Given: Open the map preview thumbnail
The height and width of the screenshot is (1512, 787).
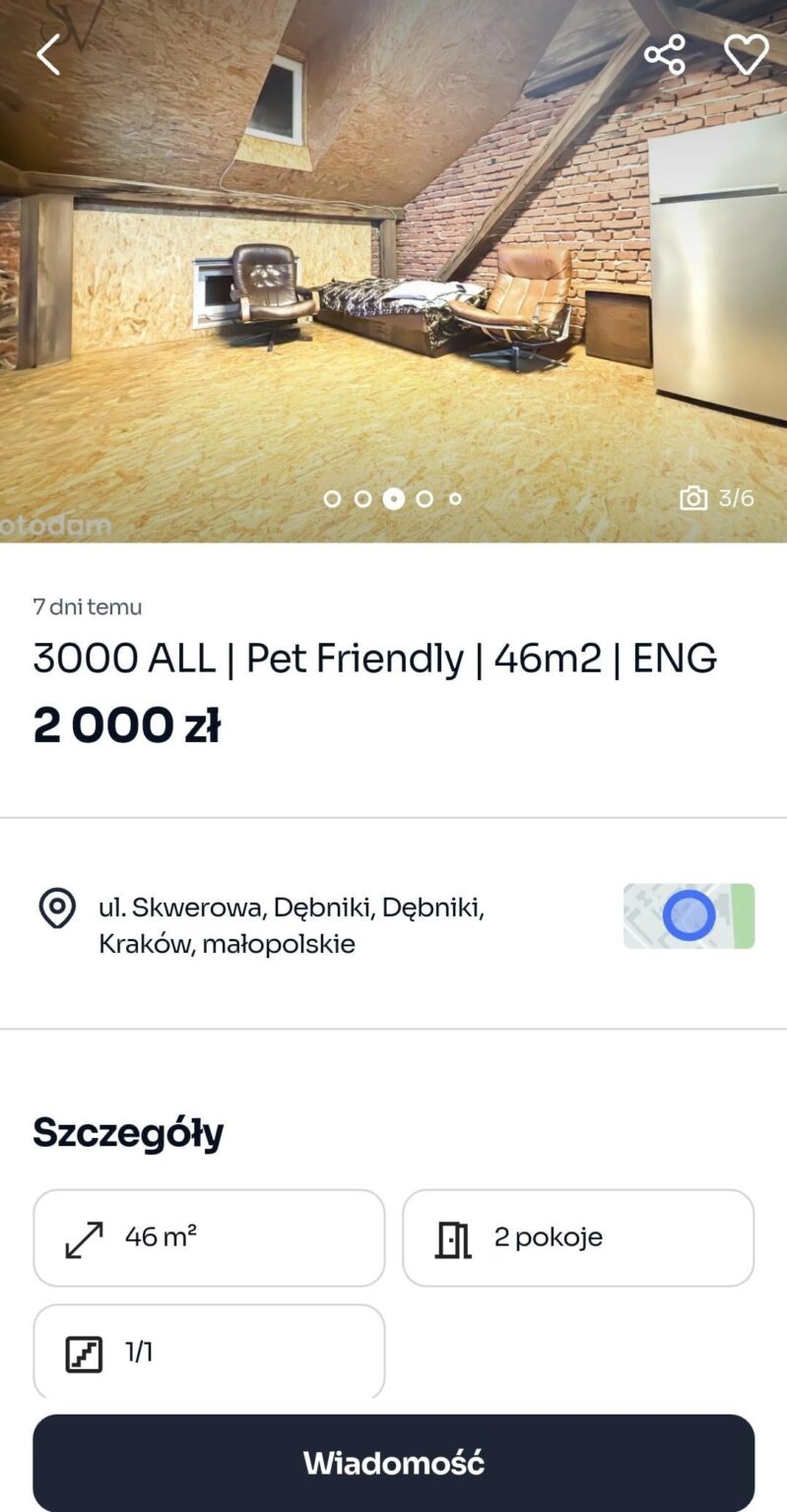Looking at the screenshot, I should click(689, 915).
